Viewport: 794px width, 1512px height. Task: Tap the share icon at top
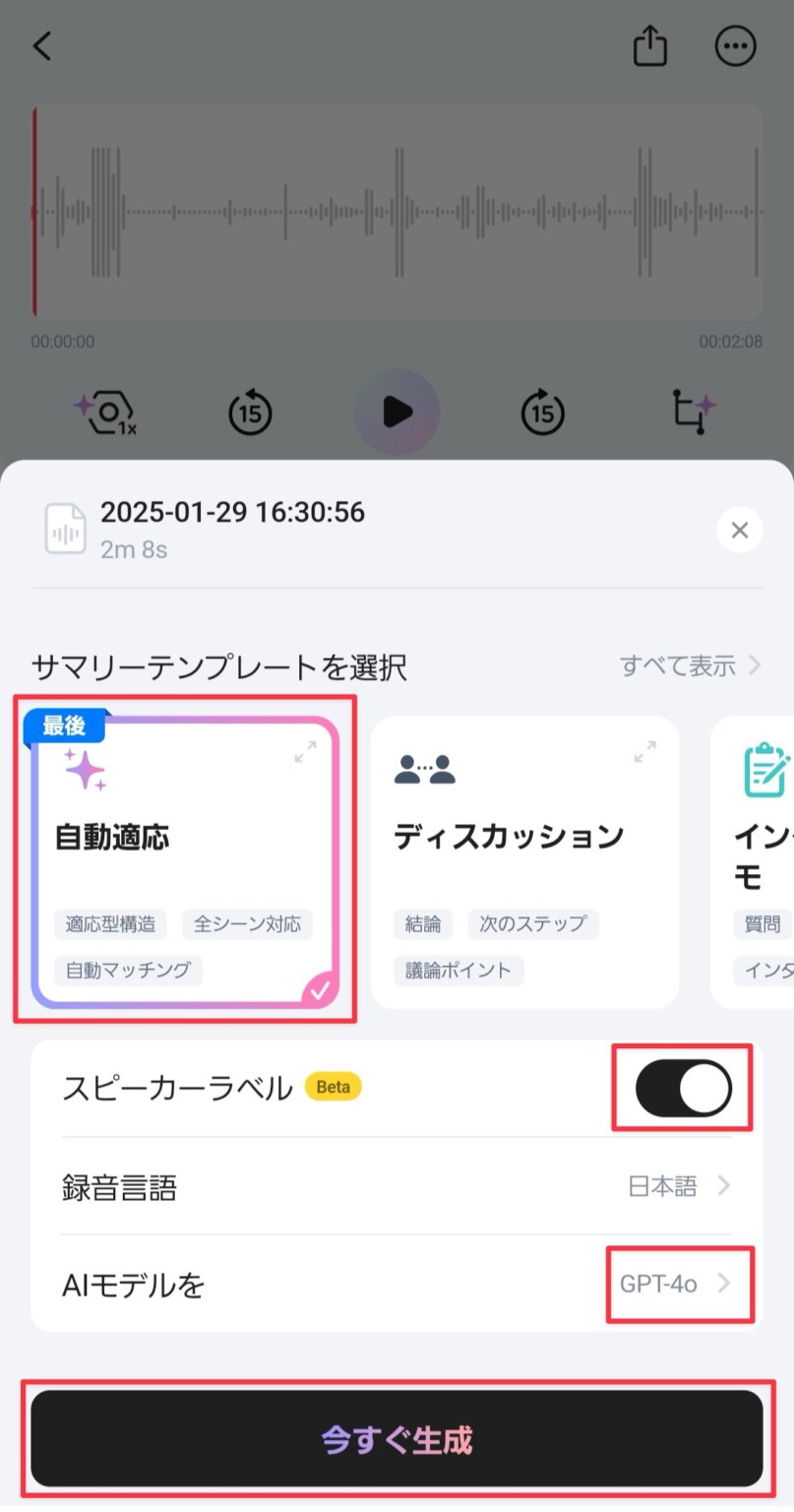click(649, 45)
